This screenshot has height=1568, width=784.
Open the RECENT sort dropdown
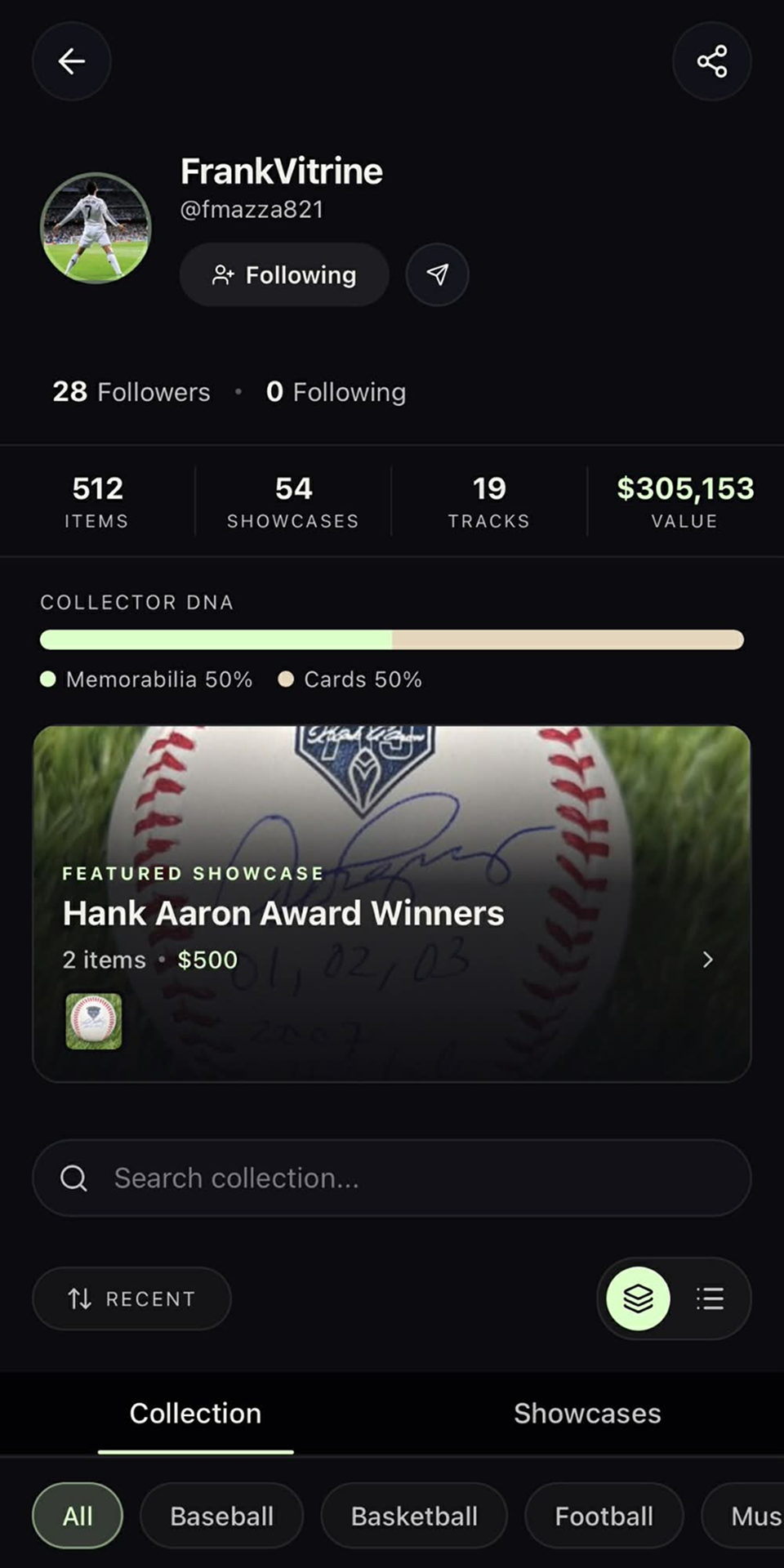click(x=131, y=1298)
